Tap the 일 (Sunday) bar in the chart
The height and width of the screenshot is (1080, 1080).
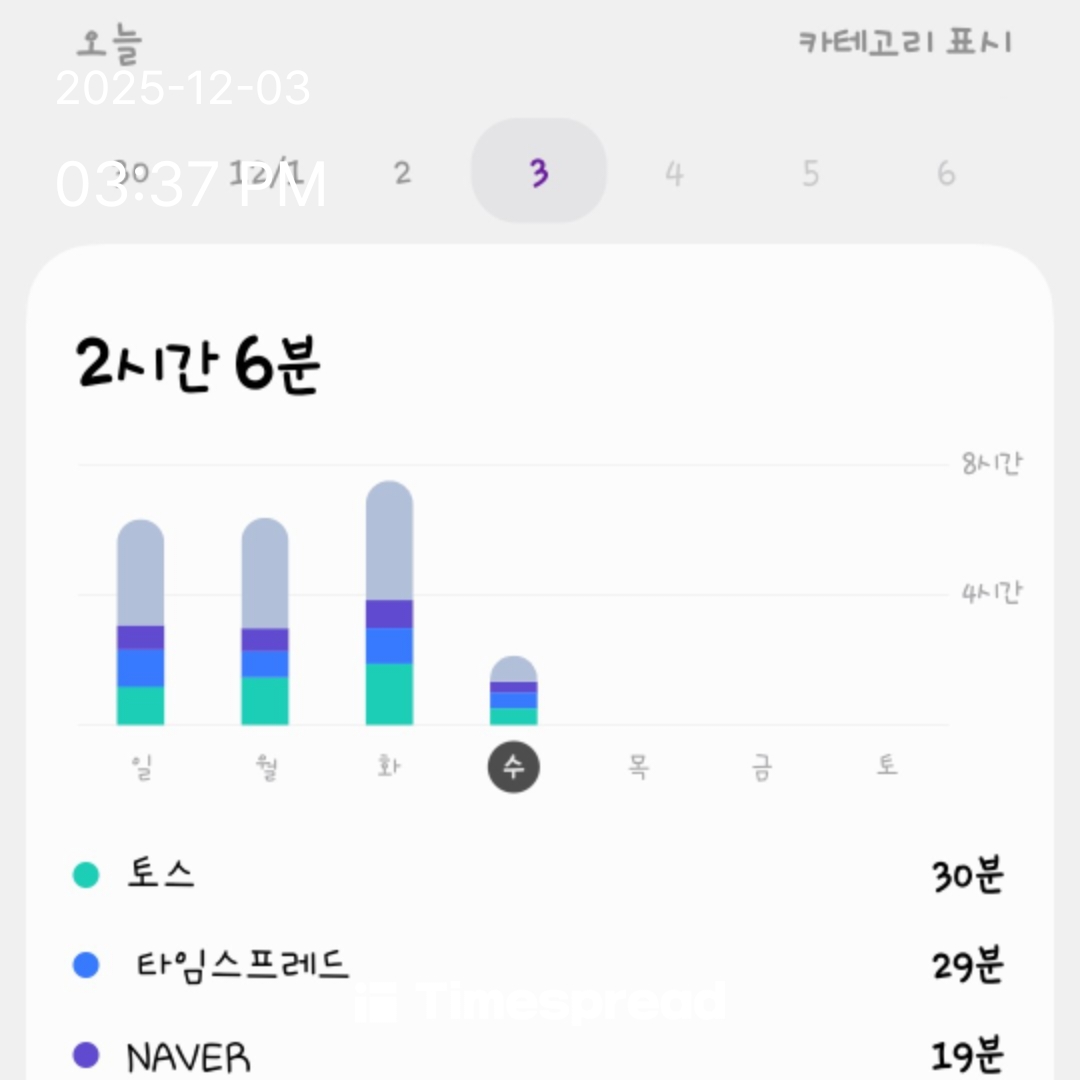(141, 622)
